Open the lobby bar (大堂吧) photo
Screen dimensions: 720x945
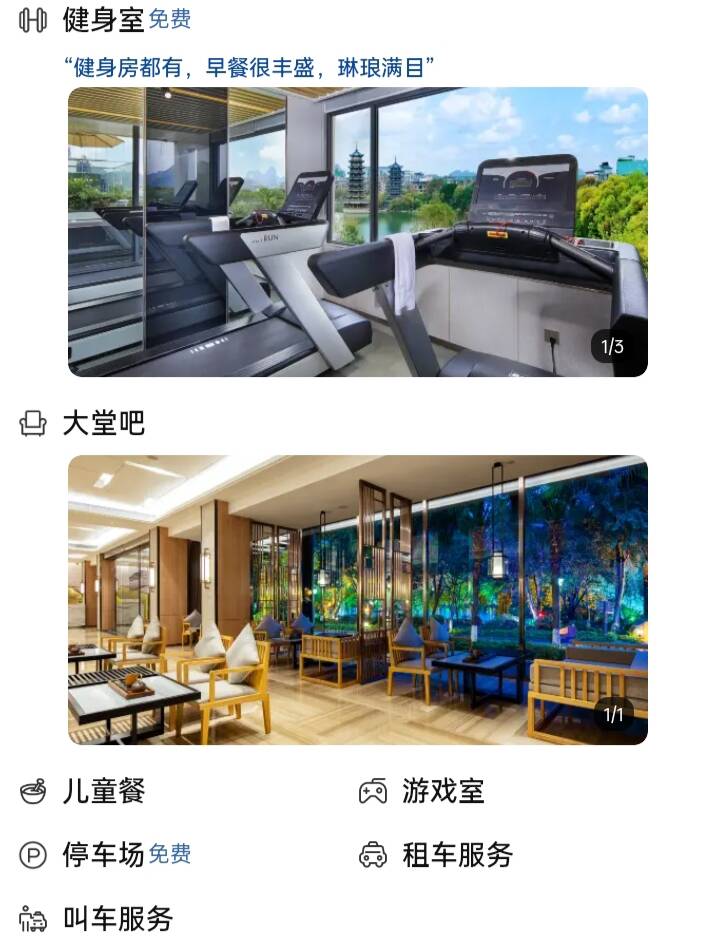pos(357,600)
